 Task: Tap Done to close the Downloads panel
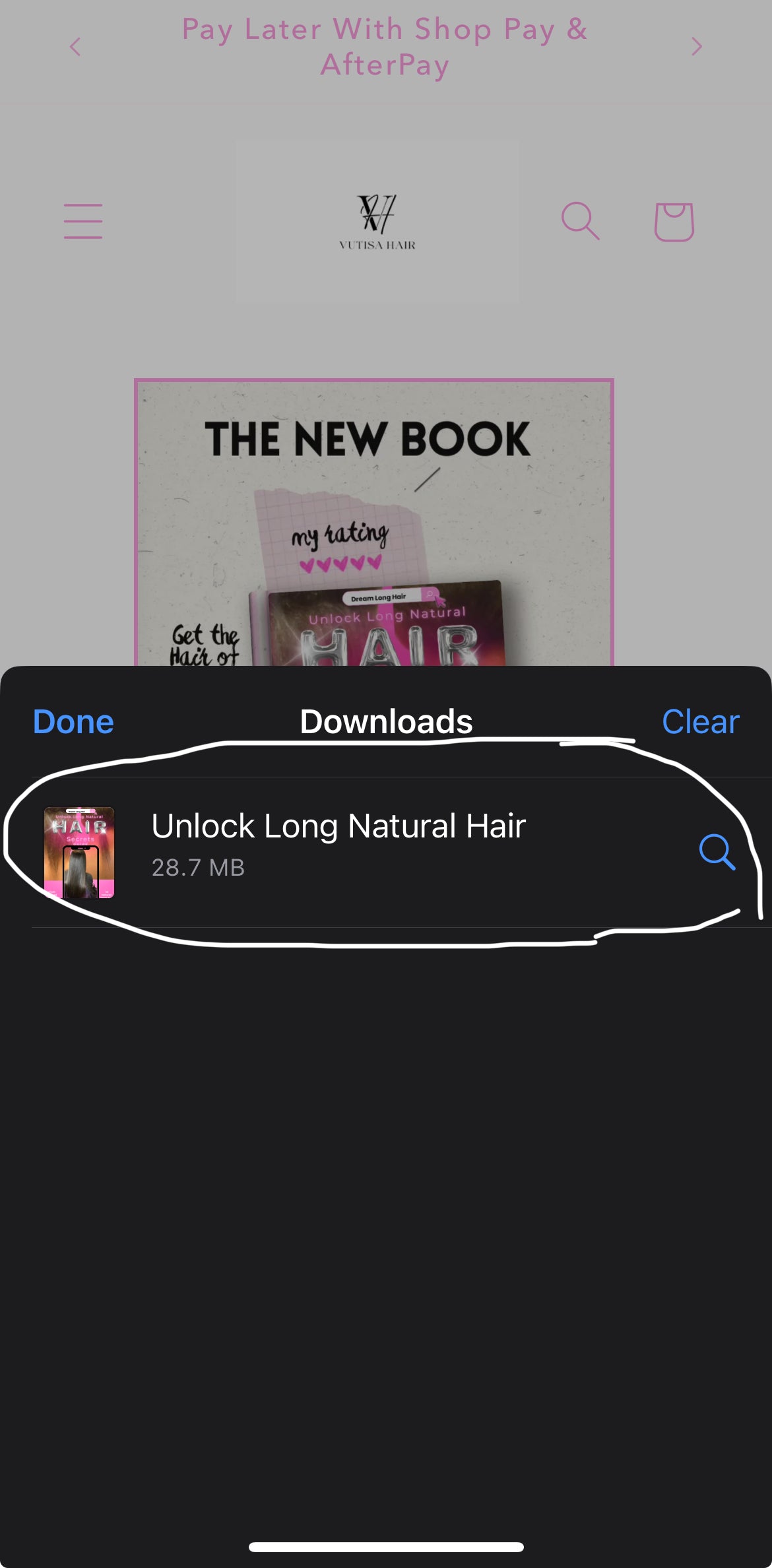71,721
